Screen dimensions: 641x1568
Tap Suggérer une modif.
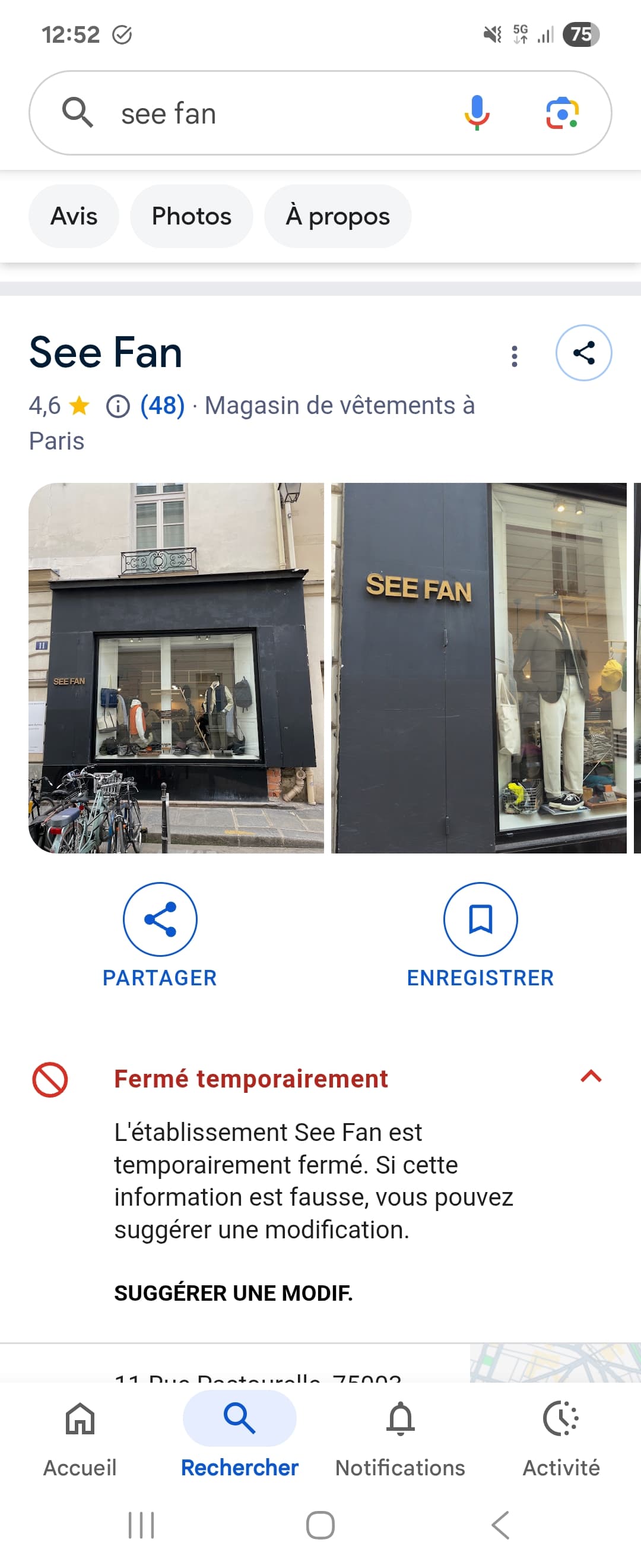click(x=233, y=1292)
